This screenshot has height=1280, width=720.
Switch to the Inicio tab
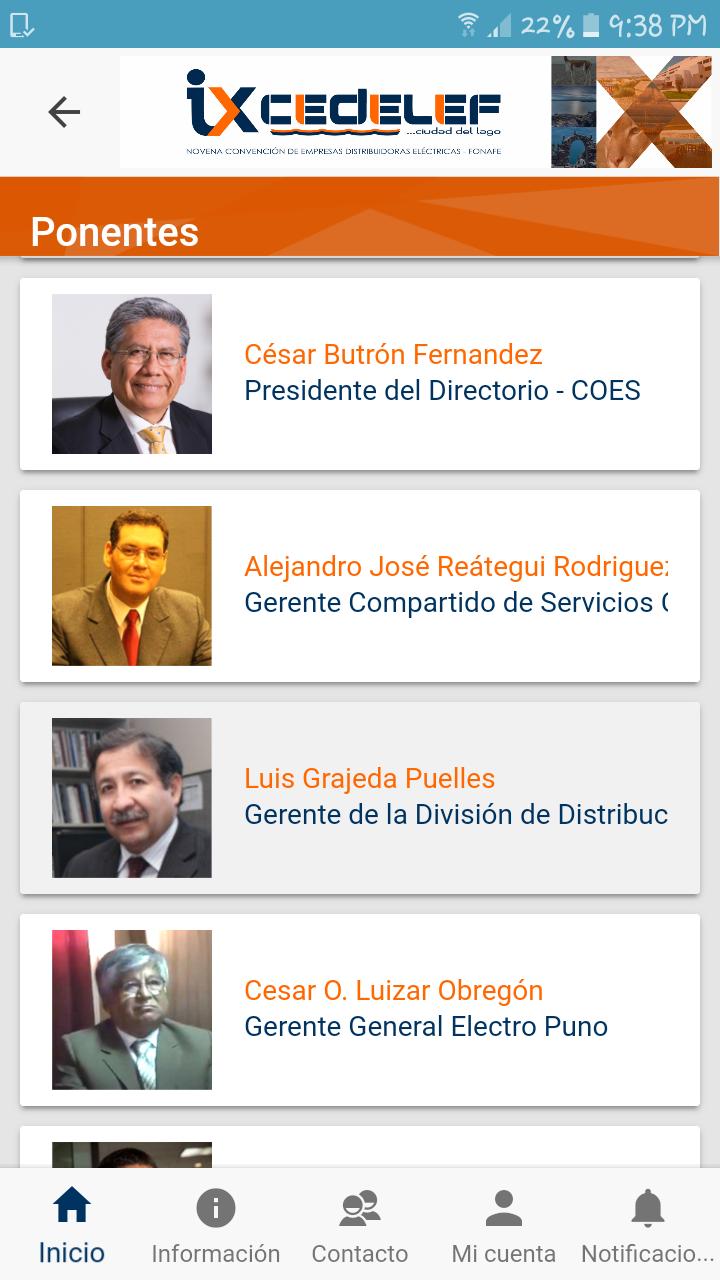click(72, 1226)
